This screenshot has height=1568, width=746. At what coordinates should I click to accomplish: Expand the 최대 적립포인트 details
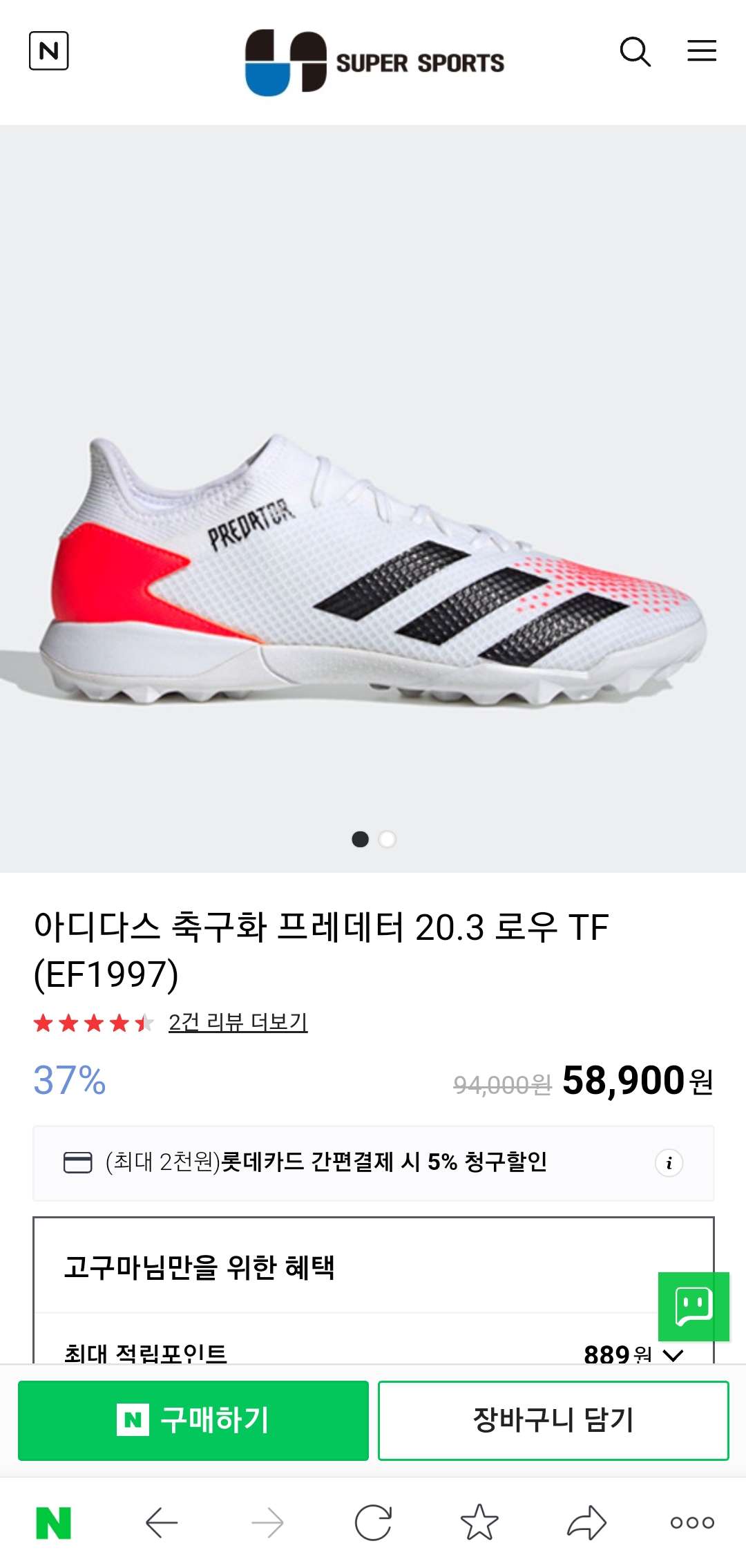tap(673, 1354)
